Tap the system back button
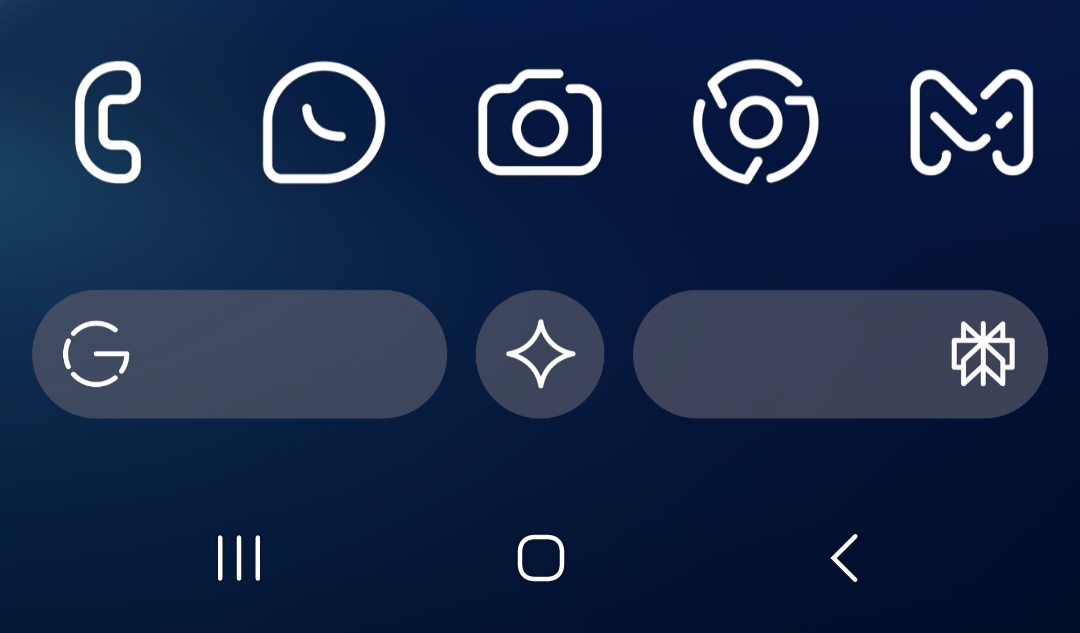This screenshot has width=1080, height=633. tap(844, 558)
